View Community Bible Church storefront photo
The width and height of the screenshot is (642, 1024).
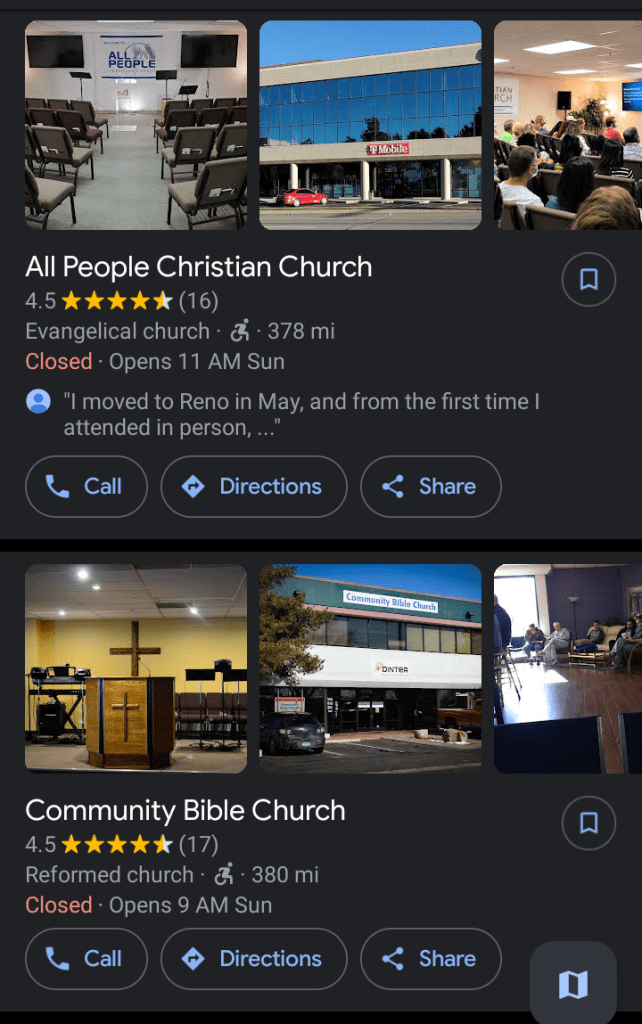[x=370, y=668]
